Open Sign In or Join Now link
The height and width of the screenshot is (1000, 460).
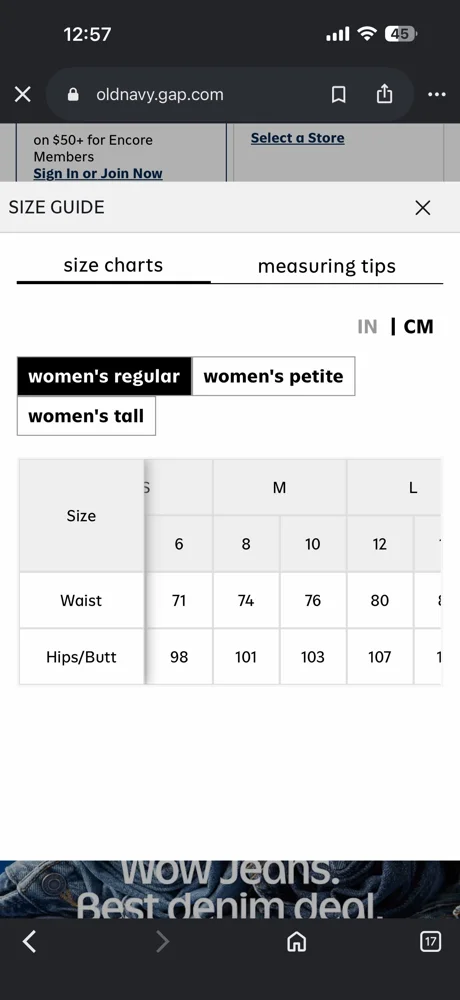98,173
